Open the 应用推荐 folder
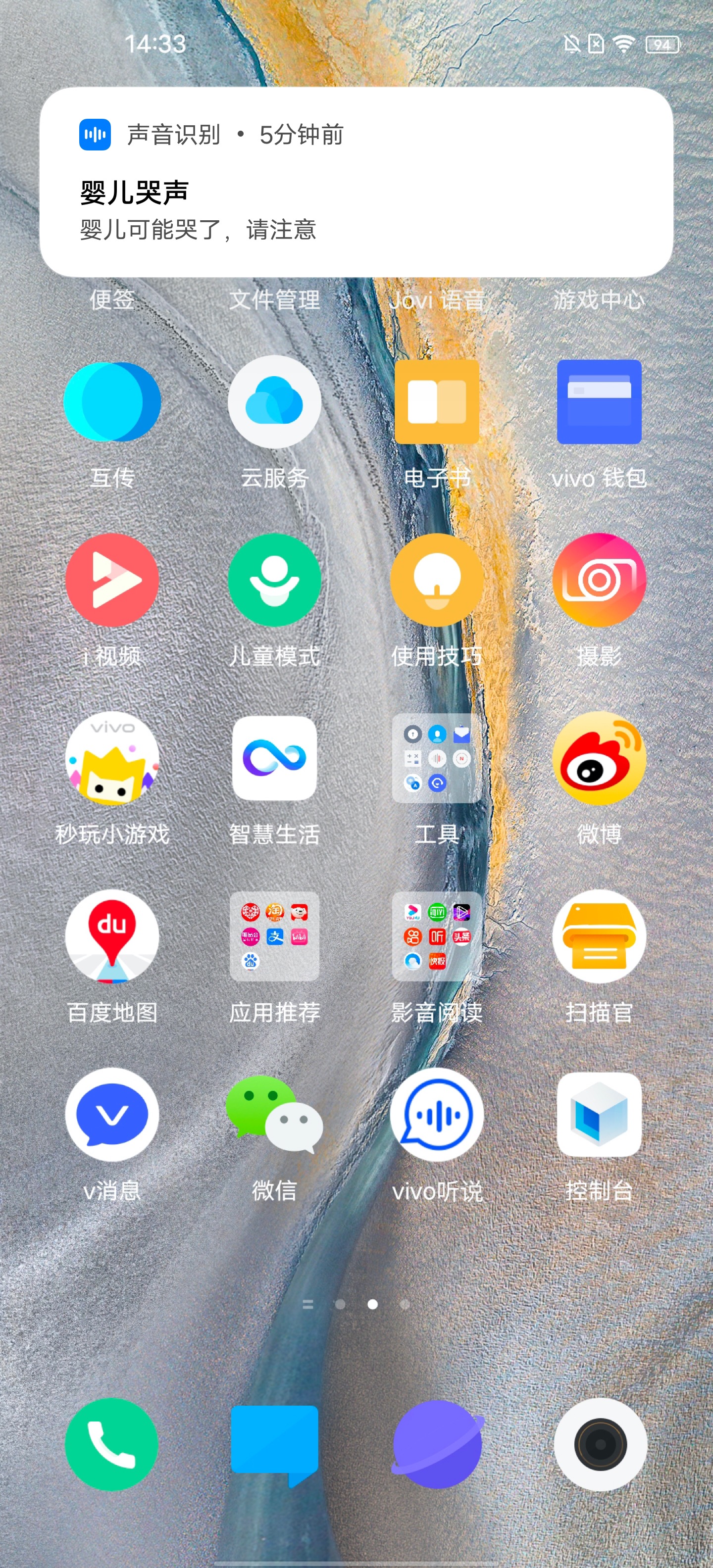The width and height of the screenshot is (713, 1568). (275, 936)
